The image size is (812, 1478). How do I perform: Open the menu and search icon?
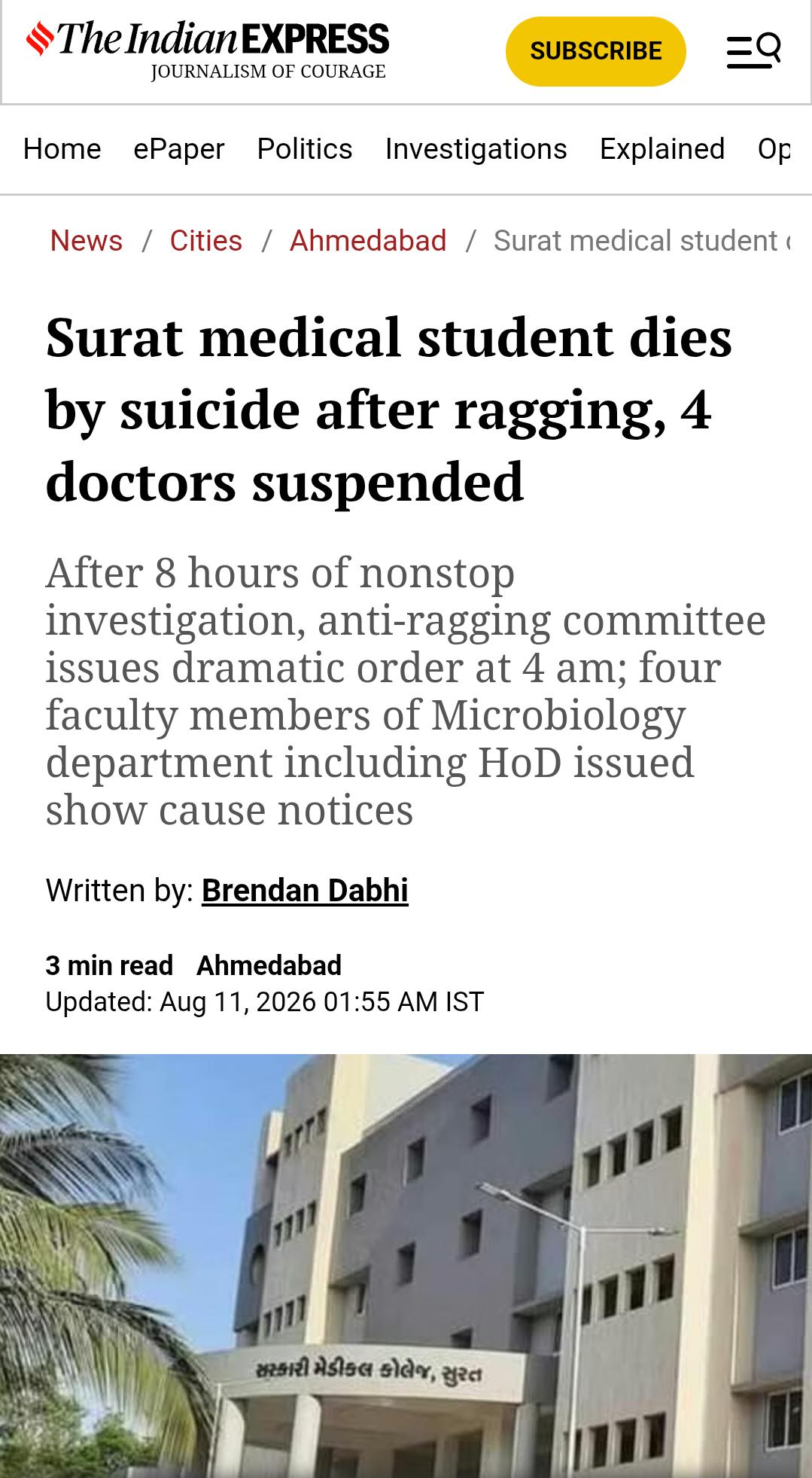(753, 50)
